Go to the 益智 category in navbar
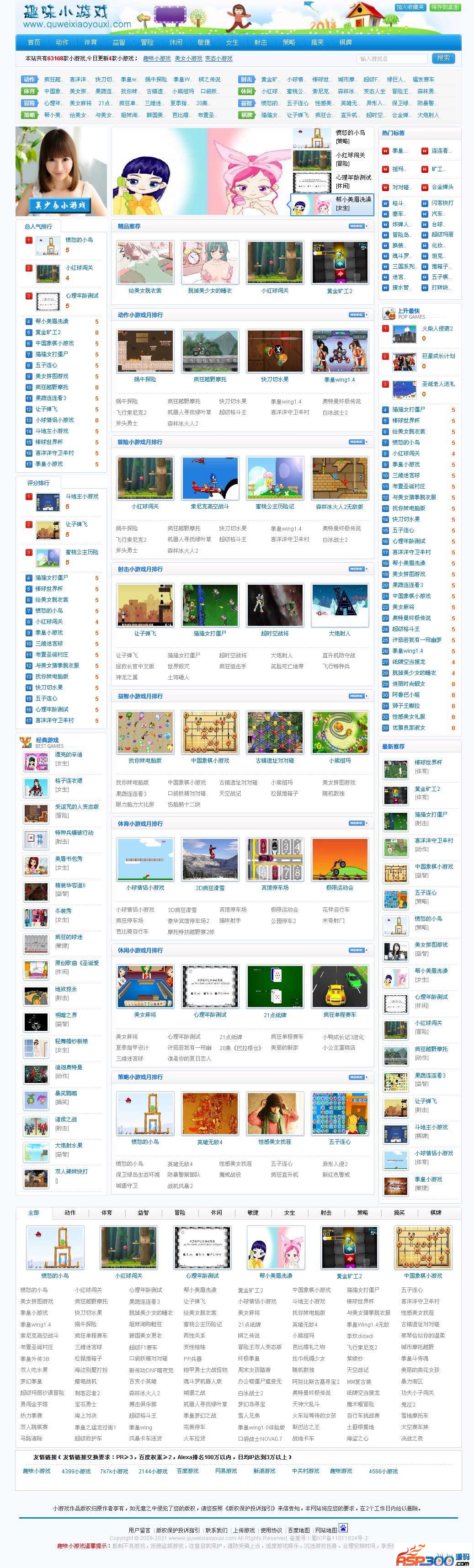This screenshot has height=1568, width=474. [x=119, y=43]
